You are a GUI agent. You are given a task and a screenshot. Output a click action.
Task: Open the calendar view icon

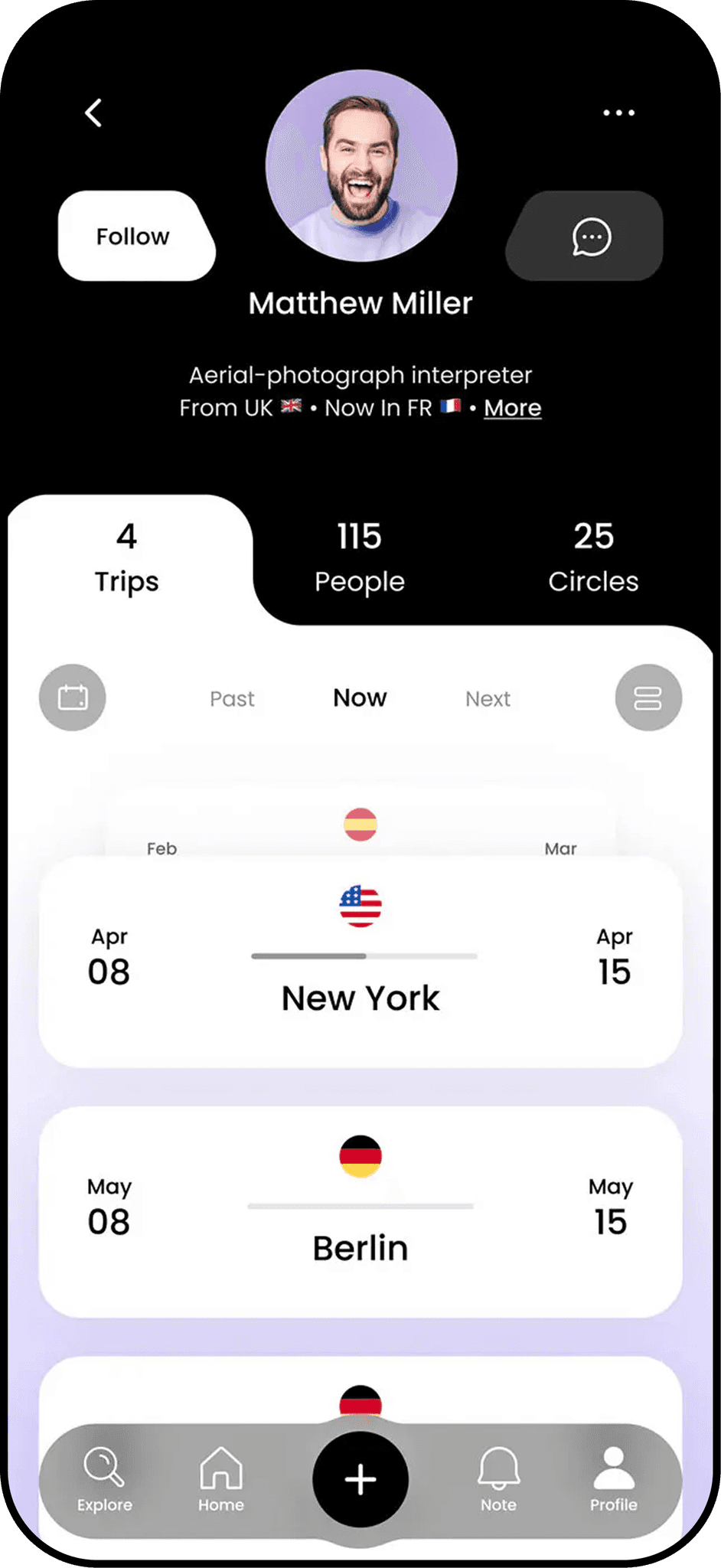[73, 697]
